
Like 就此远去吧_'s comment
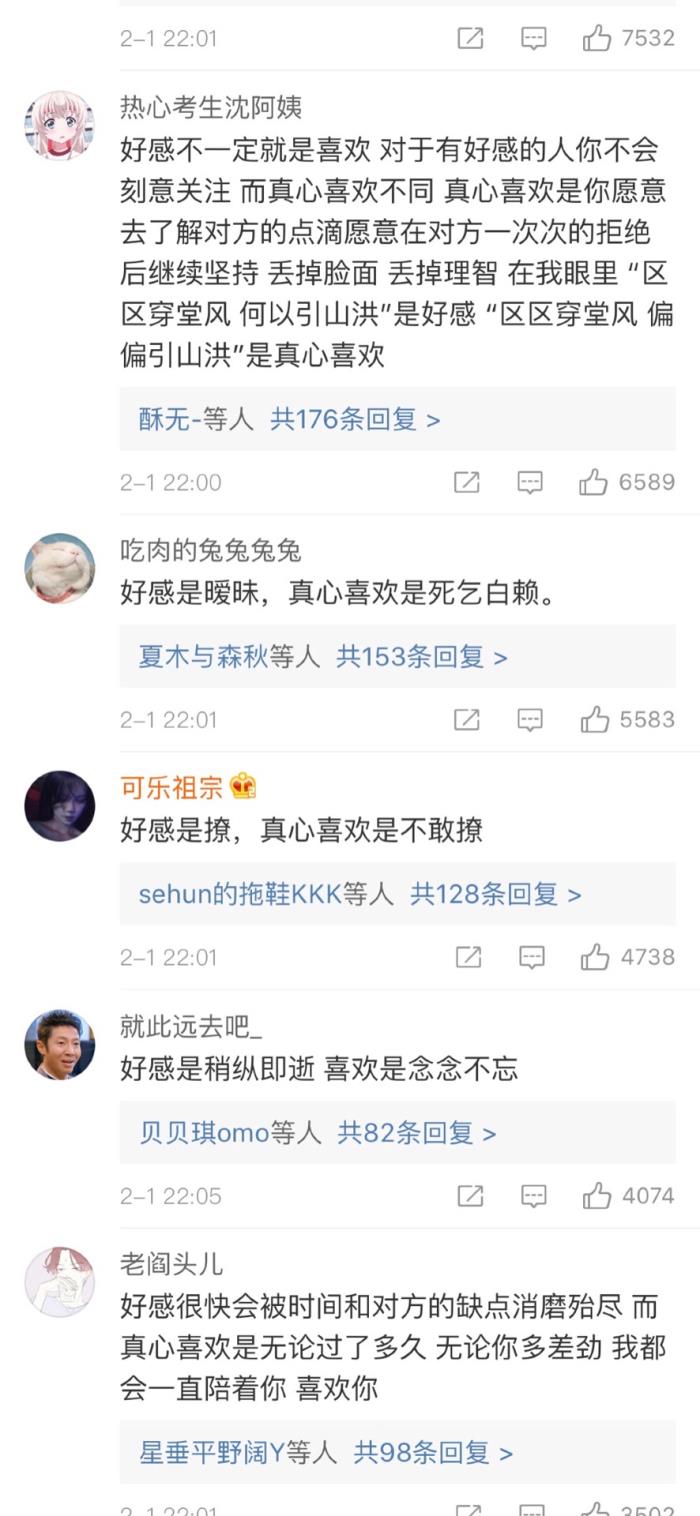point(597,1195)
